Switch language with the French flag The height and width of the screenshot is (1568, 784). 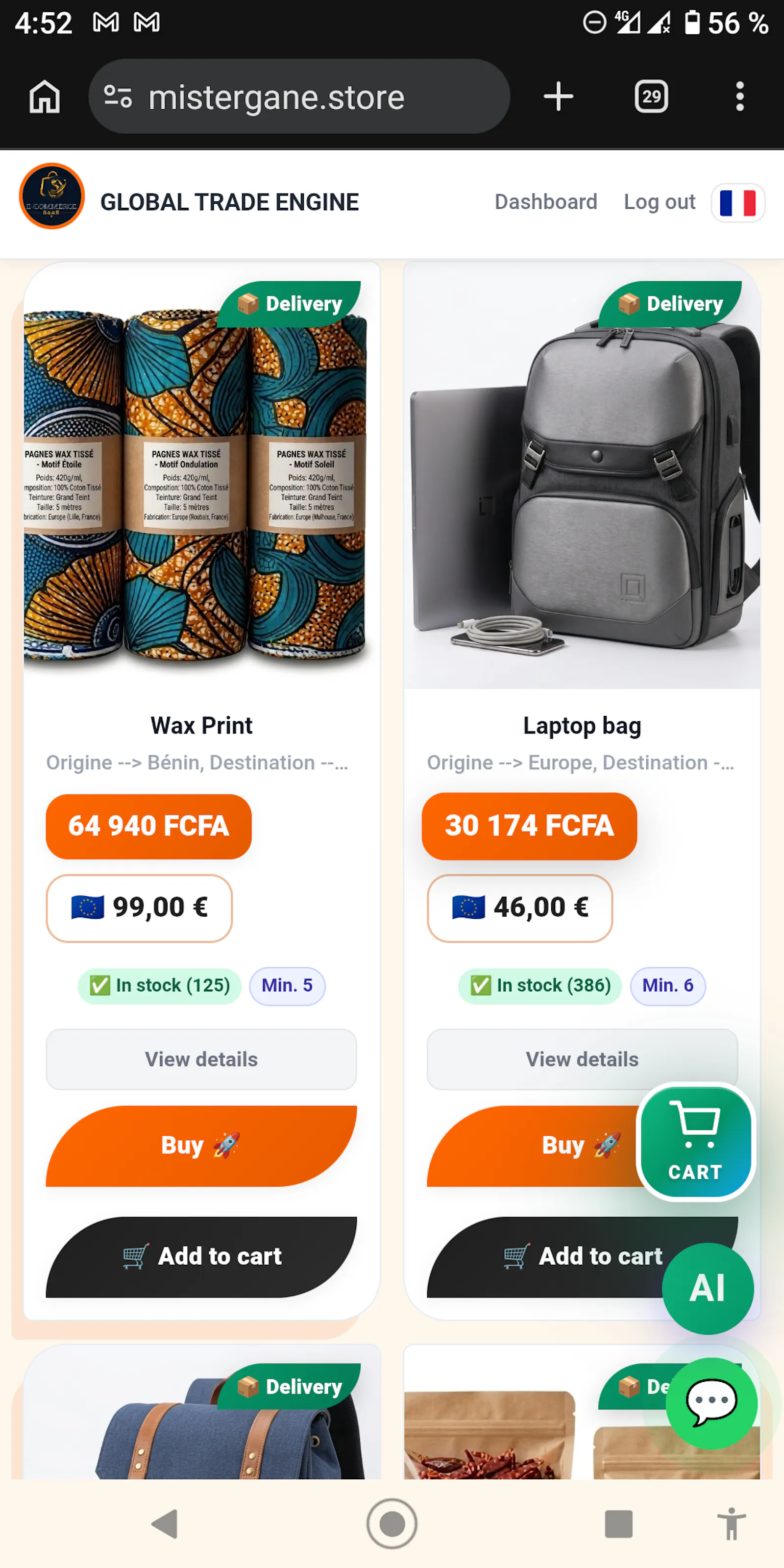[x=738, y=203]
